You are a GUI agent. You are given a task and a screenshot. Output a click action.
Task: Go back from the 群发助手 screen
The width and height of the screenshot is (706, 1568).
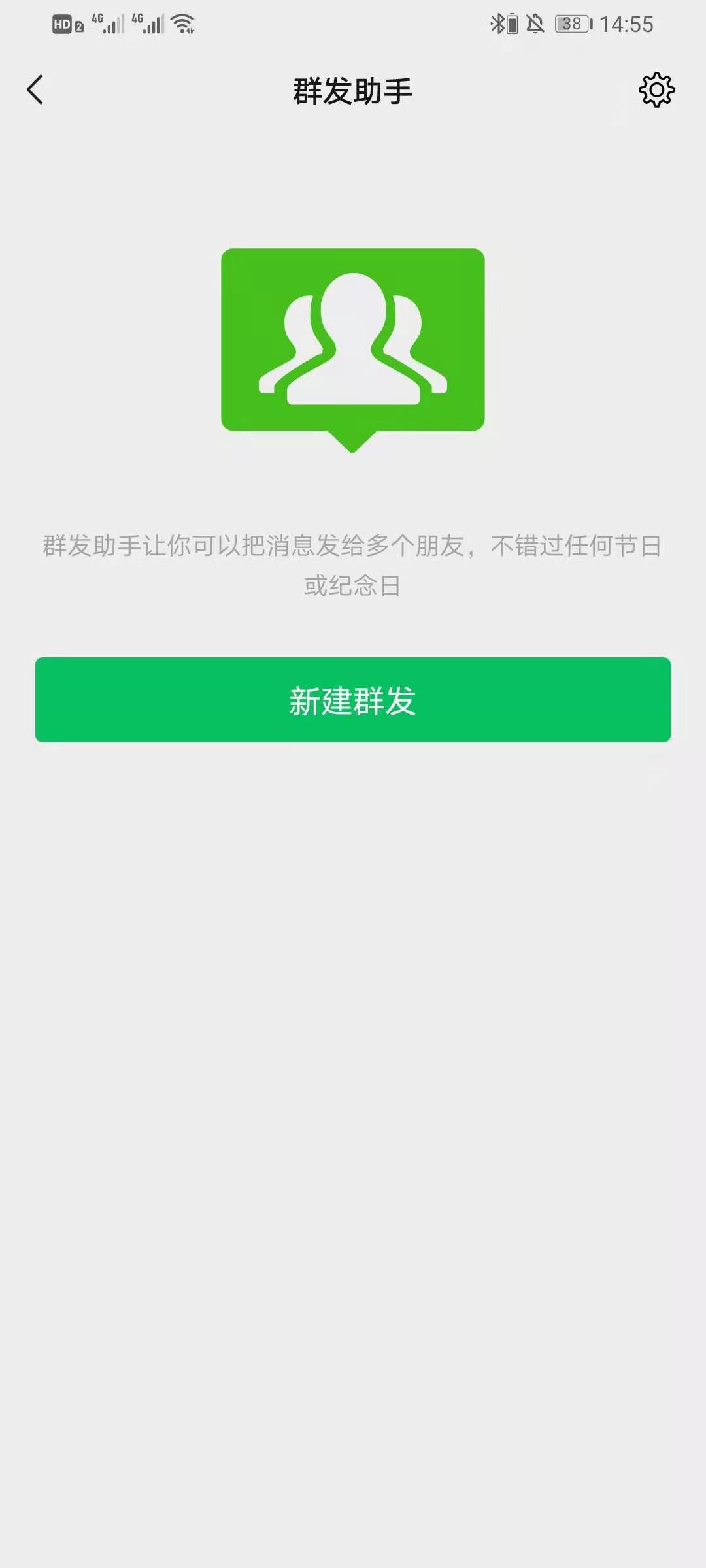[35, 90]
